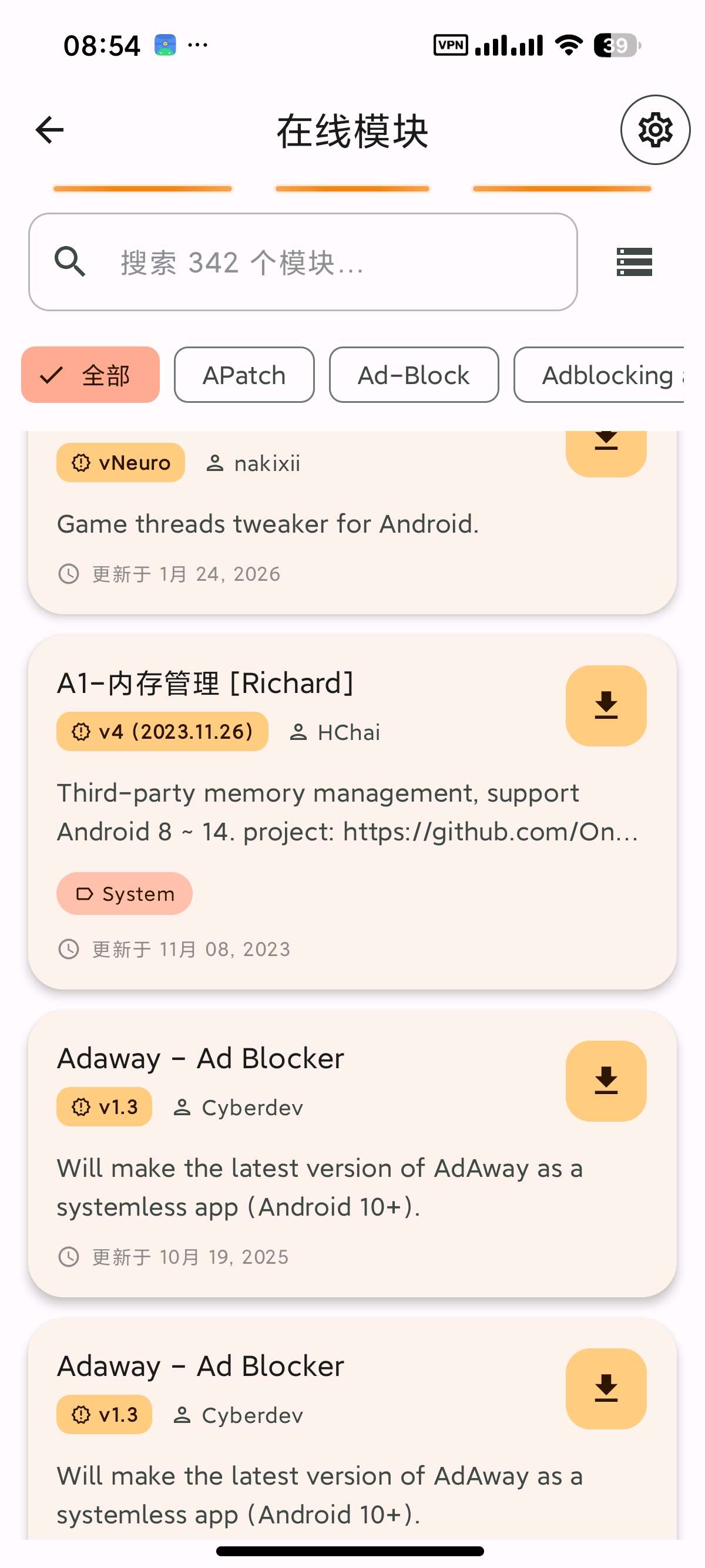Enable the Ad-Block filter chip
The height and width of the screenshot is (1568, 705).
(x=414, y=375)
